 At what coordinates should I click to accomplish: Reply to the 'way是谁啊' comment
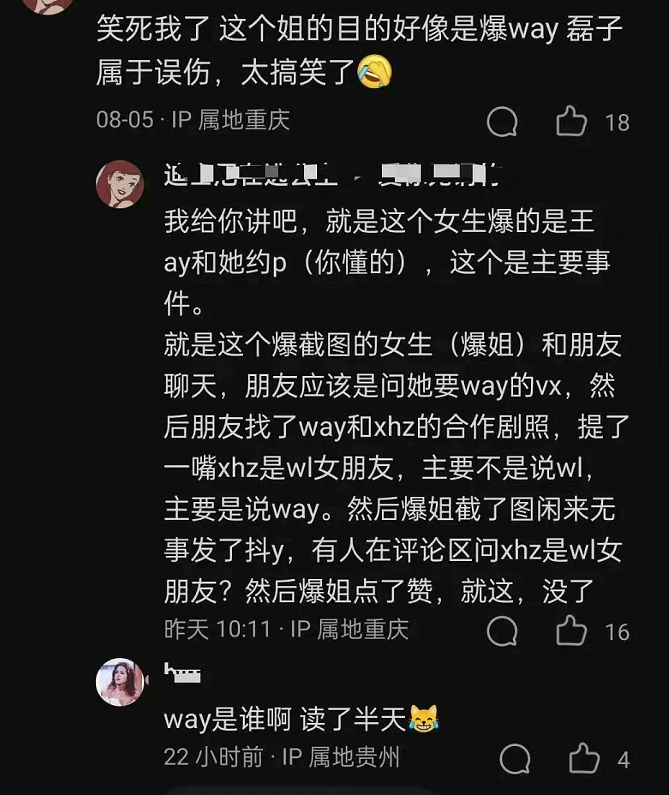click(x=515, y=759)
